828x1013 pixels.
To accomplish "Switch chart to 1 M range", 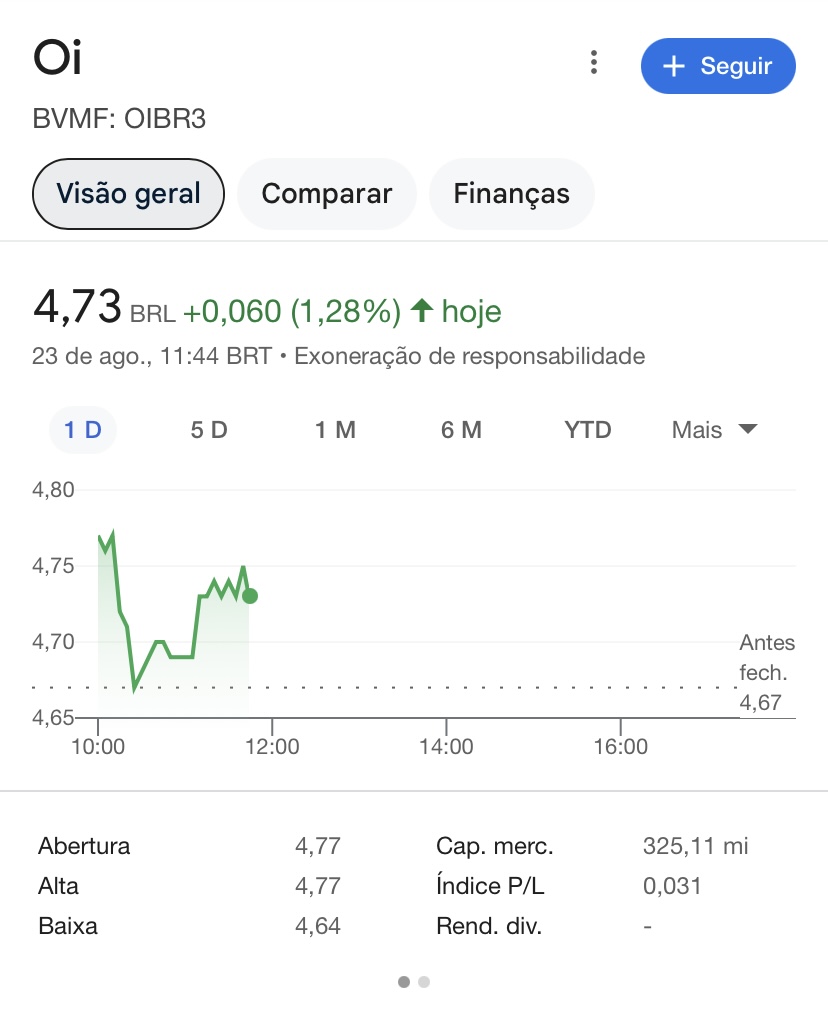I will click(x=335, y=430).
